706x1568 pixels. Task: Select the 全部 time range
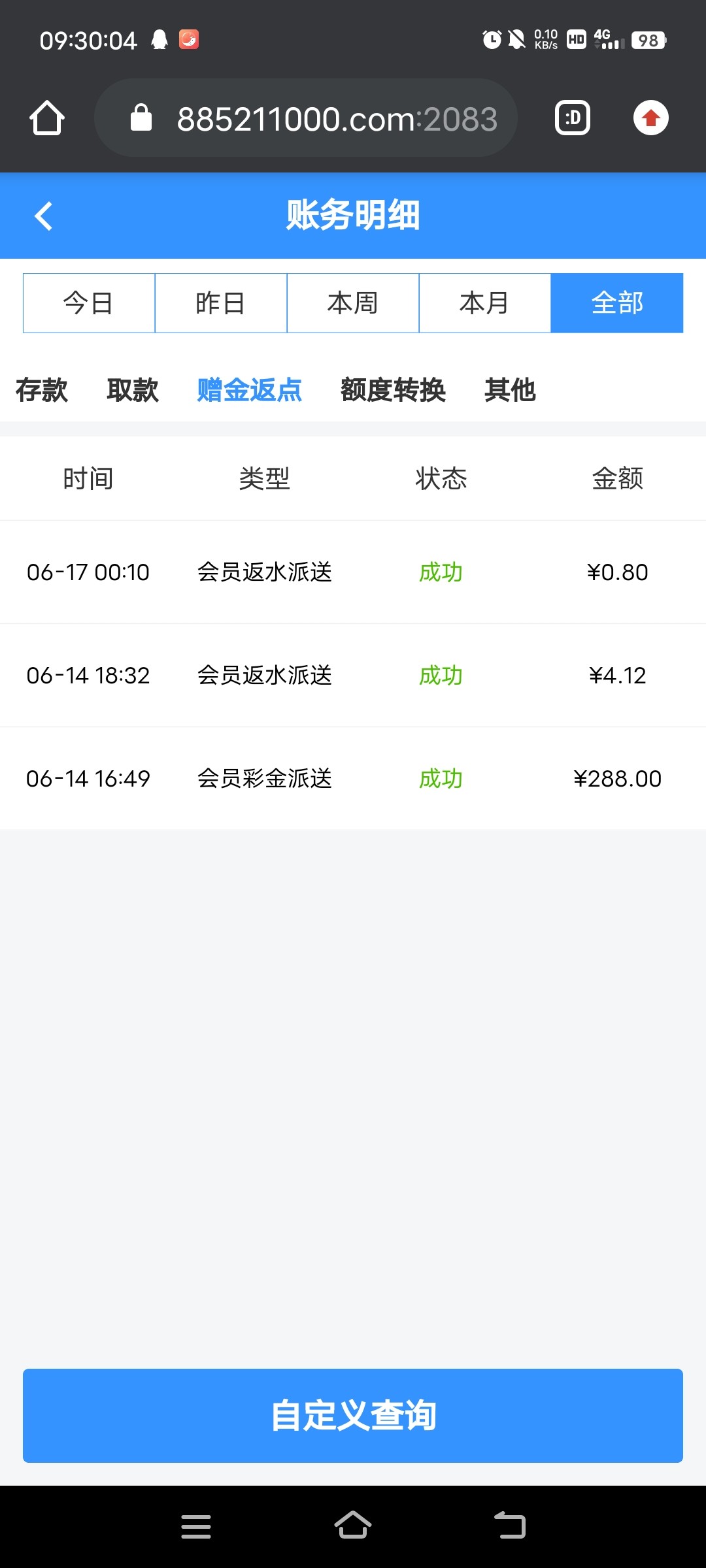click(616, 303)
